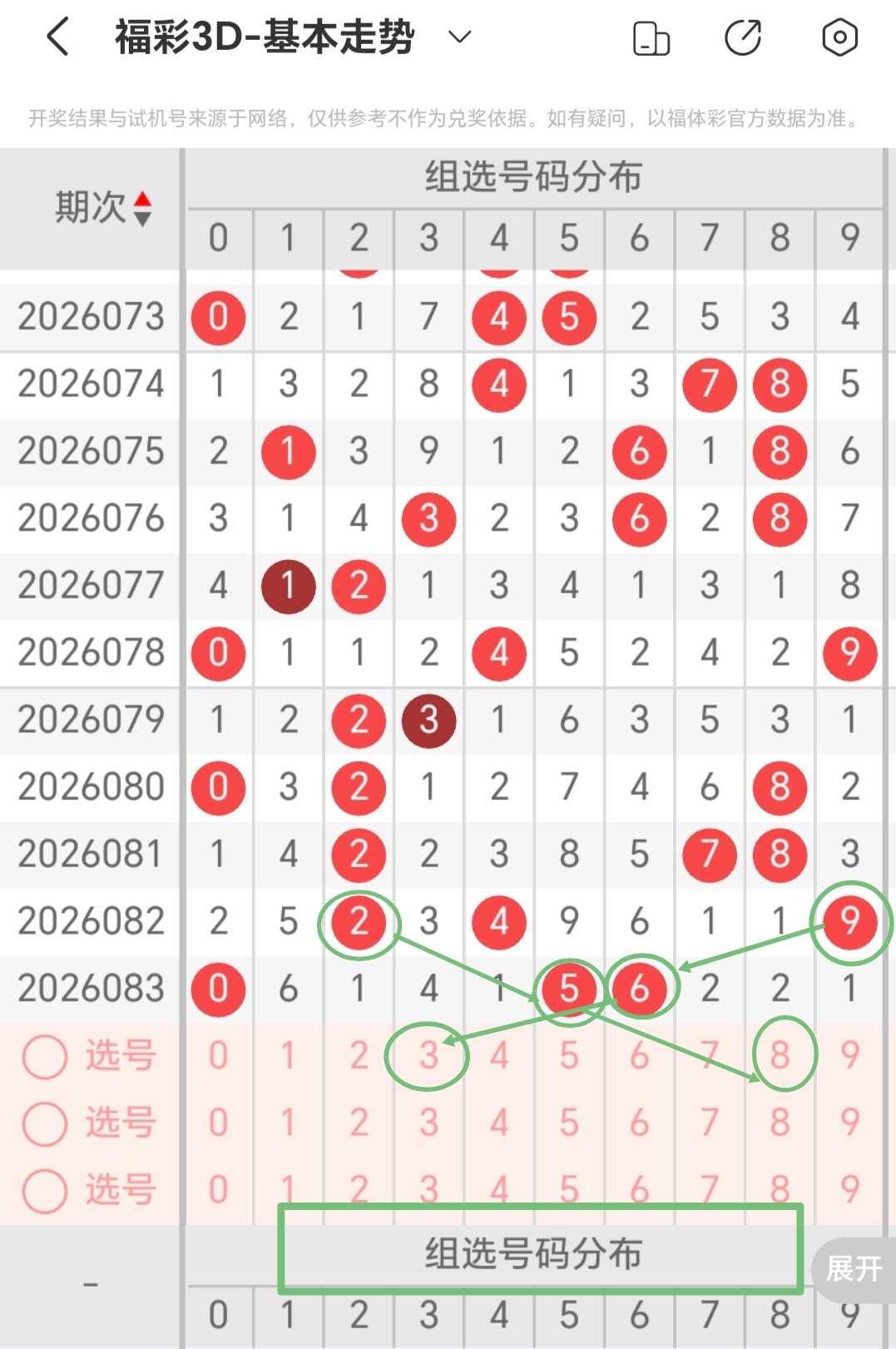Pick number 3 in the first 选号 row
The height and width of the screenshot is (1349, 896).
[x=428, y=1055]
